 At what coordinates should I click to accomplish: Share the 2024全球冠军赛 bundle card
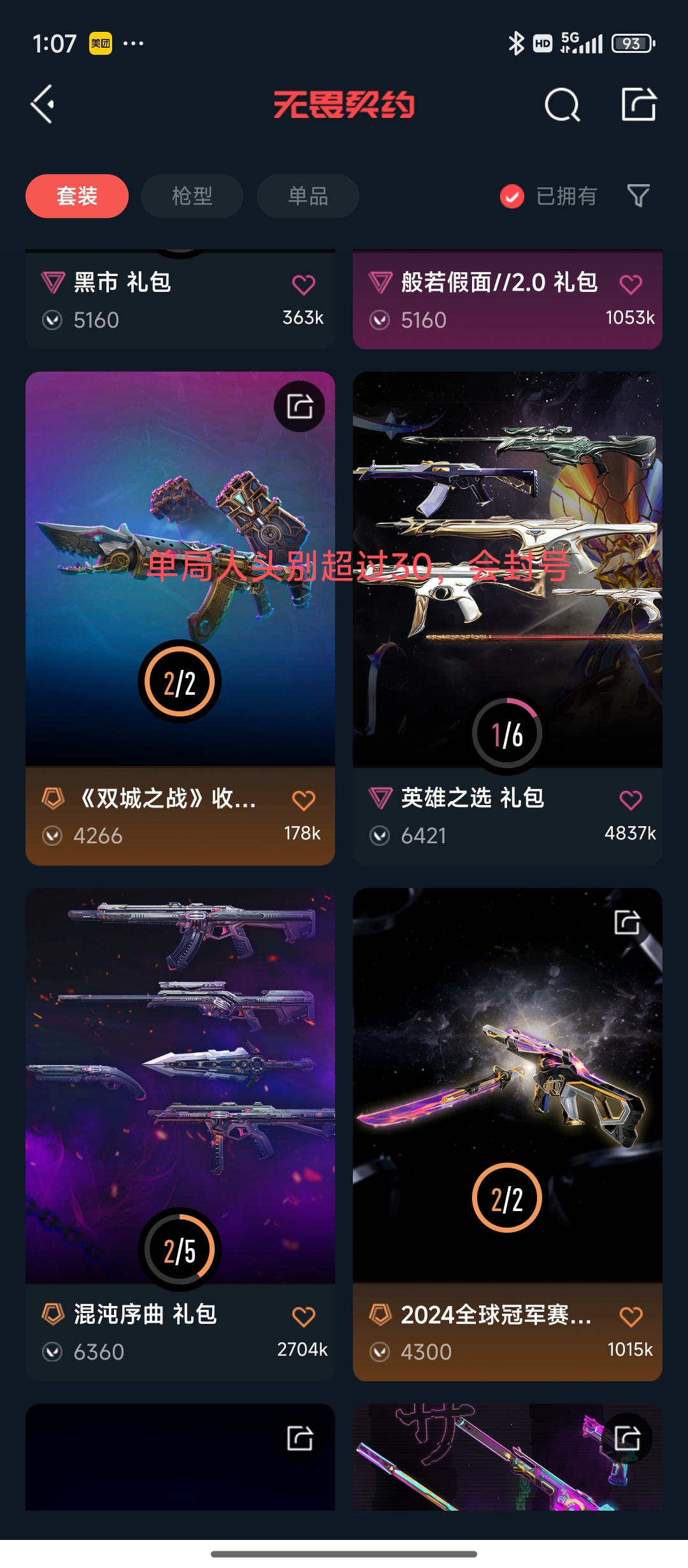[x=627, y=922]
